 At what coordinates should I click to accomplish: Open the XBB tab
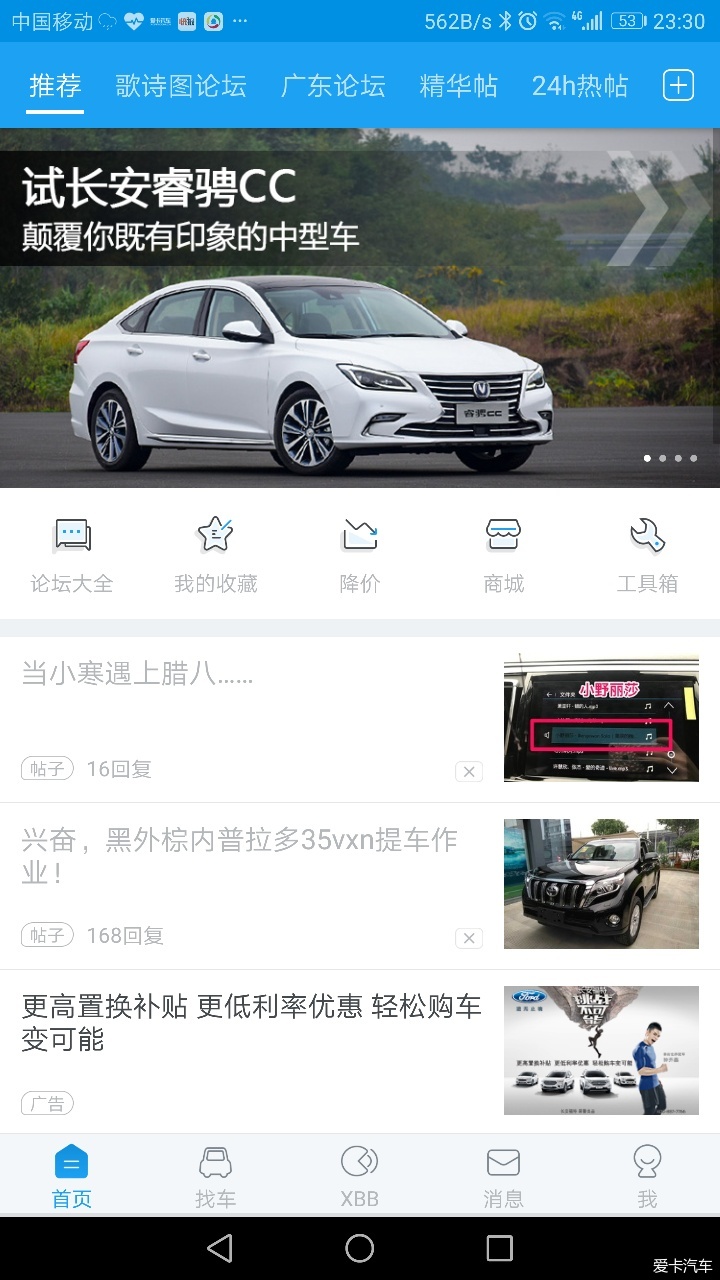coord(360,1176)
